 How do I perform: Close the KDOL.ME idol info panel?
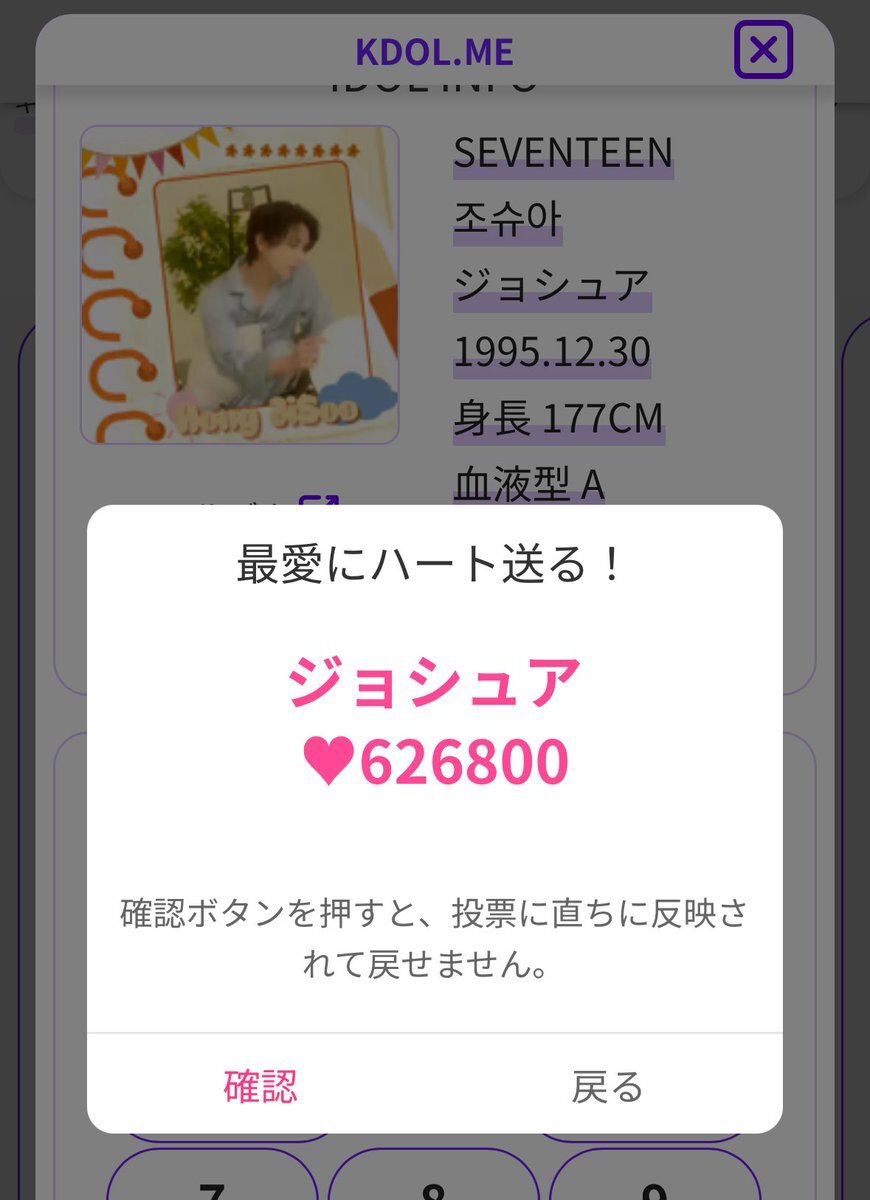pos(763,50)
